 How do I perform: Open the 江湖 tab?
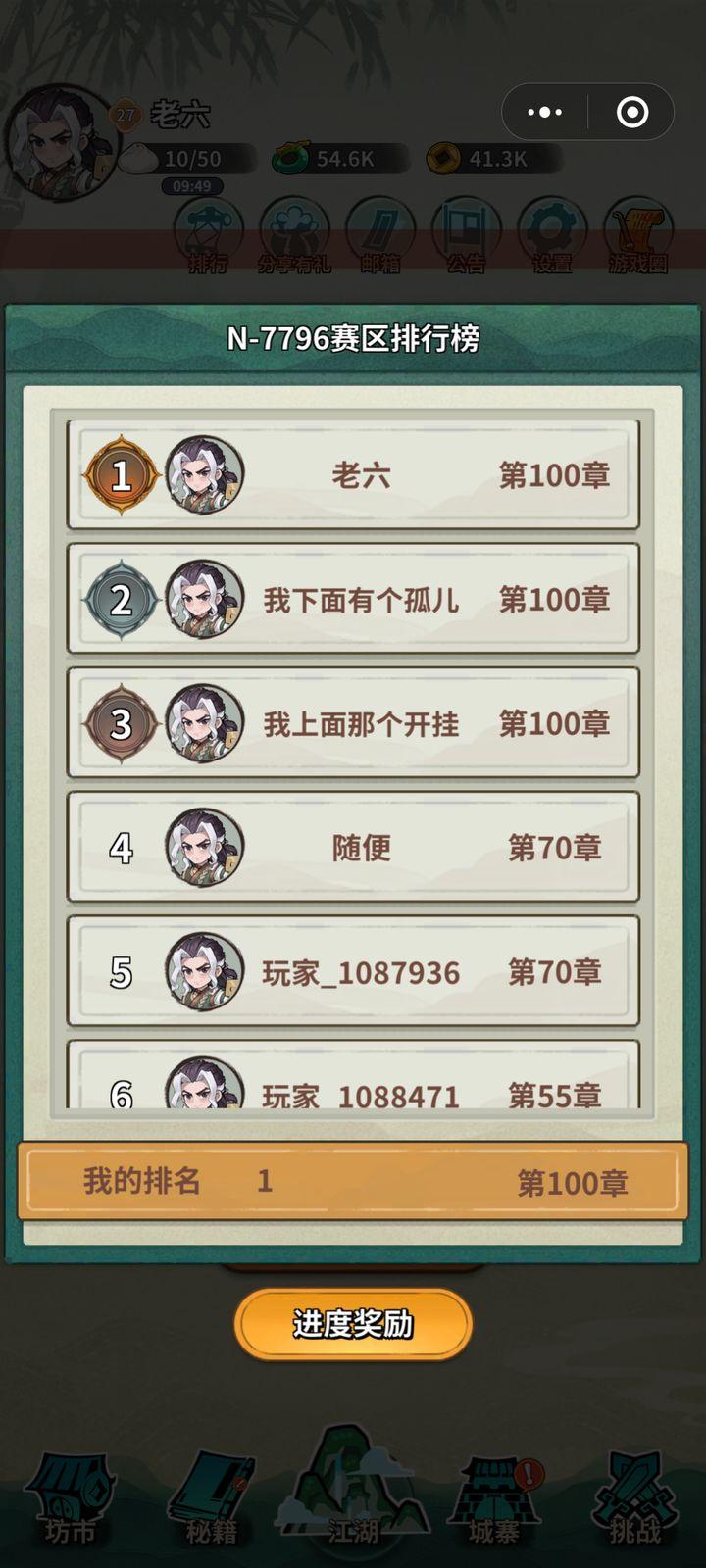(x=353, y=1488)
